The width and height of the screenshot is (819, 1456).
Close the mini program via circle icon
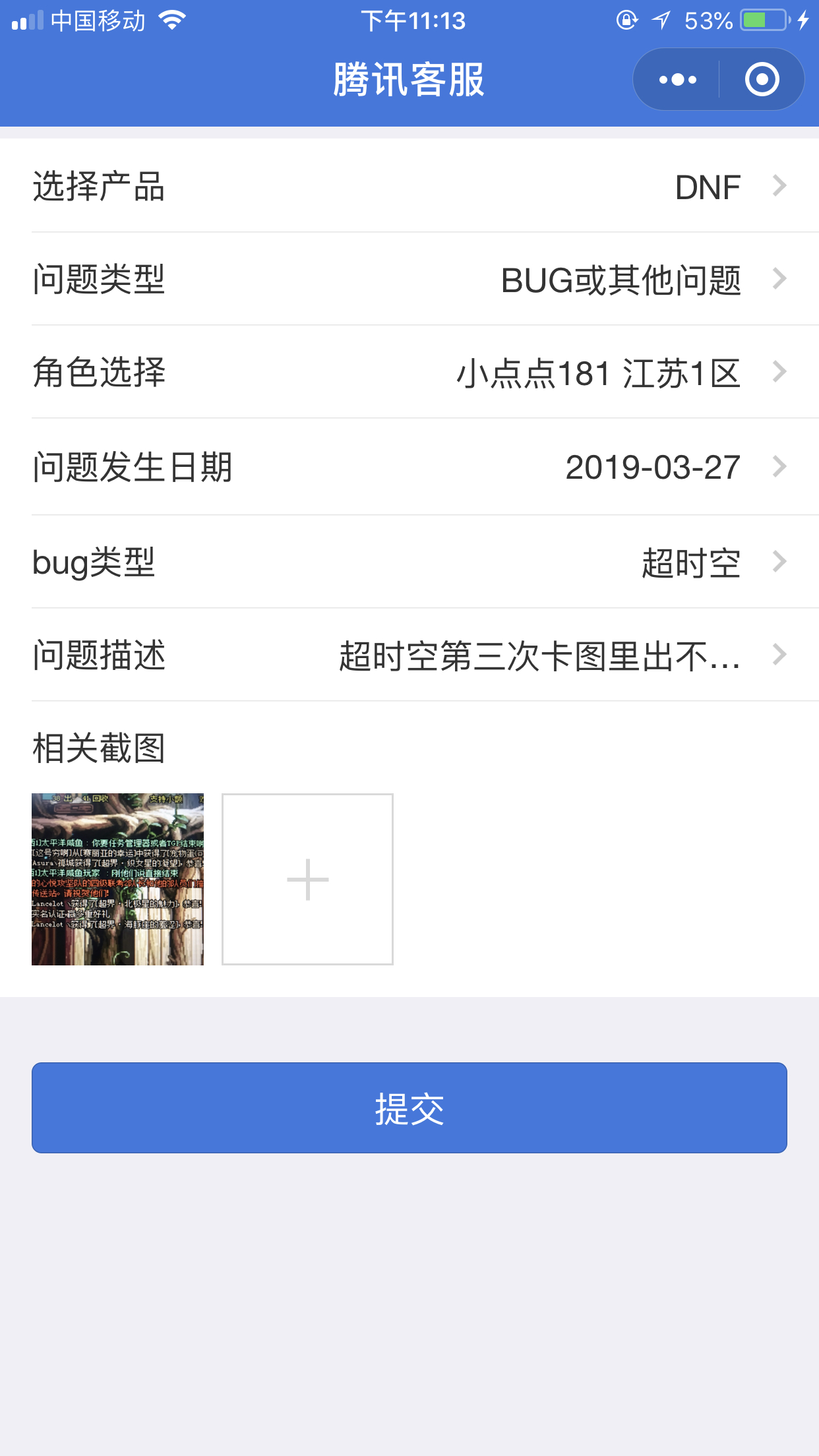[x=762, y=80]
